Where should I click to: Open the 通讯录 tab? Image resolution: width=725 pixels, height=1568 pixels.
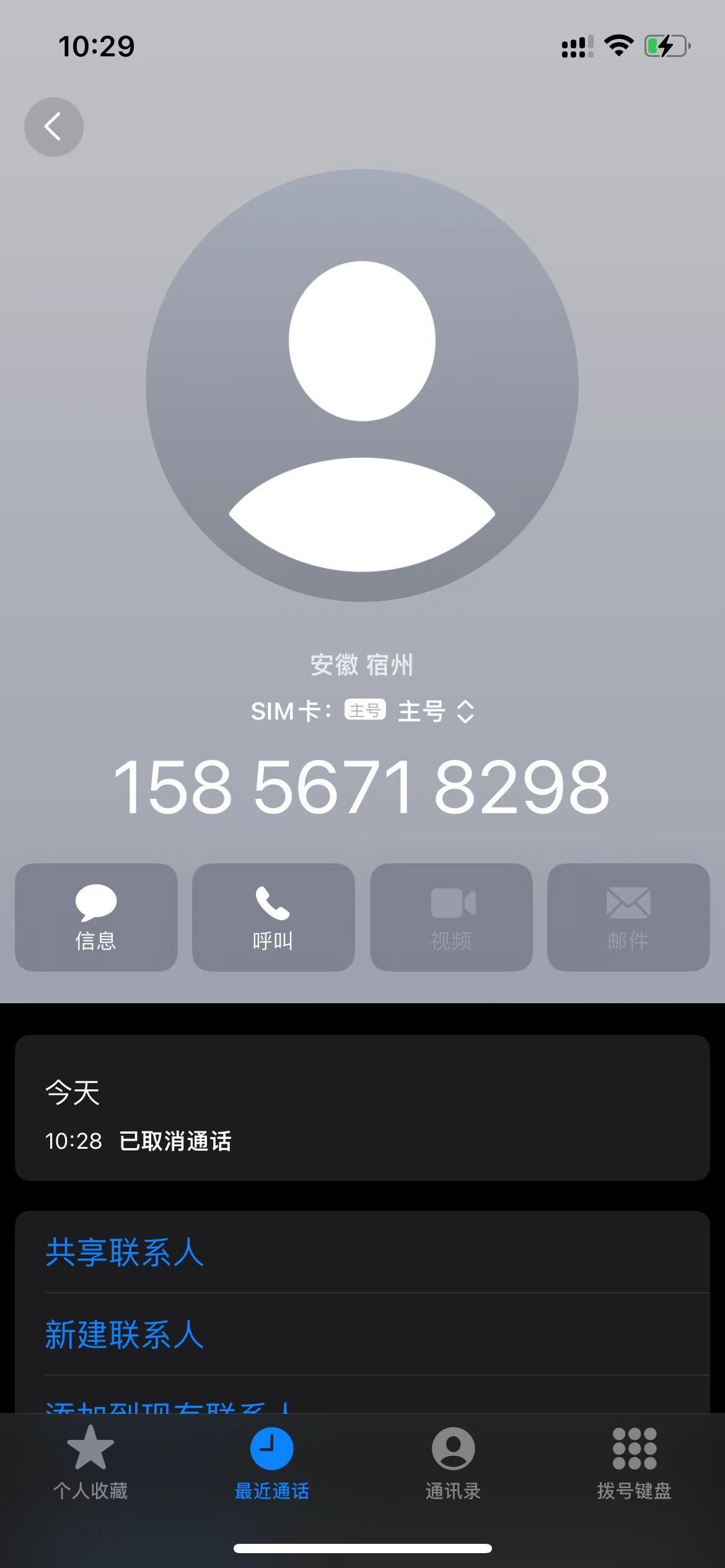coord(453,1463)
